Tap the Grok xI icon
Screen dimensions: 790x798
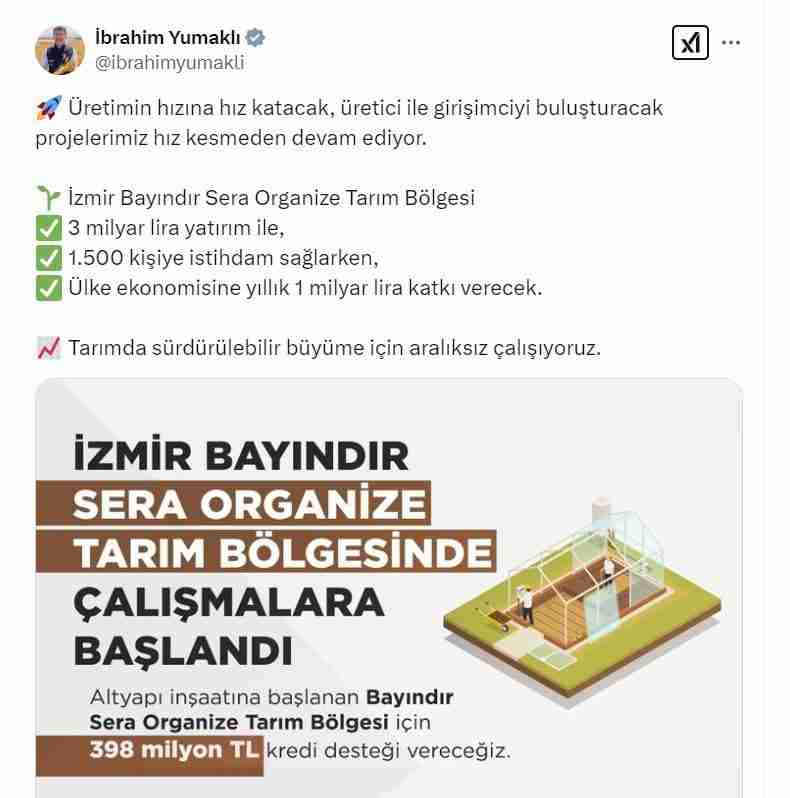[689, 43]
